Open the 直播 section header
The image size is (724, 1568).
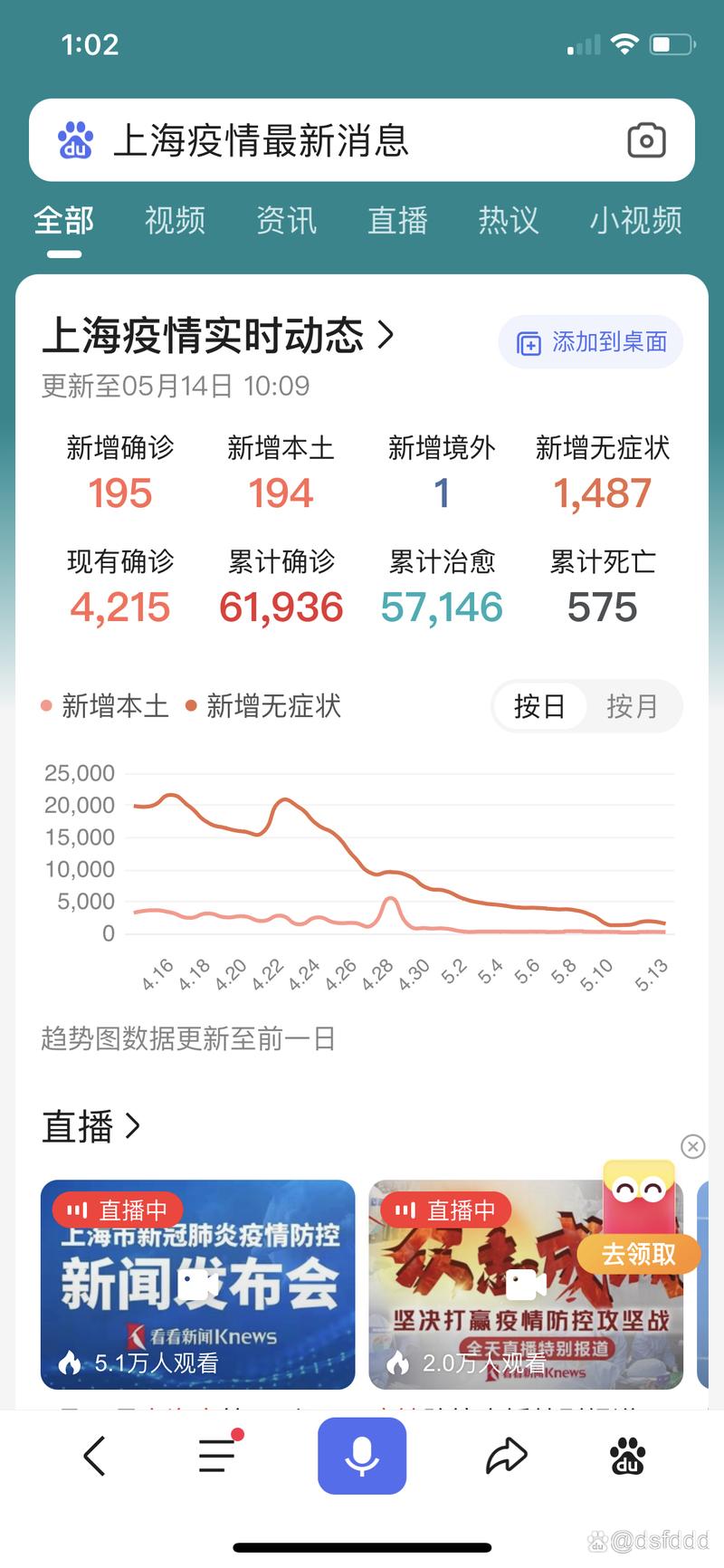[x=91, y=1126]
